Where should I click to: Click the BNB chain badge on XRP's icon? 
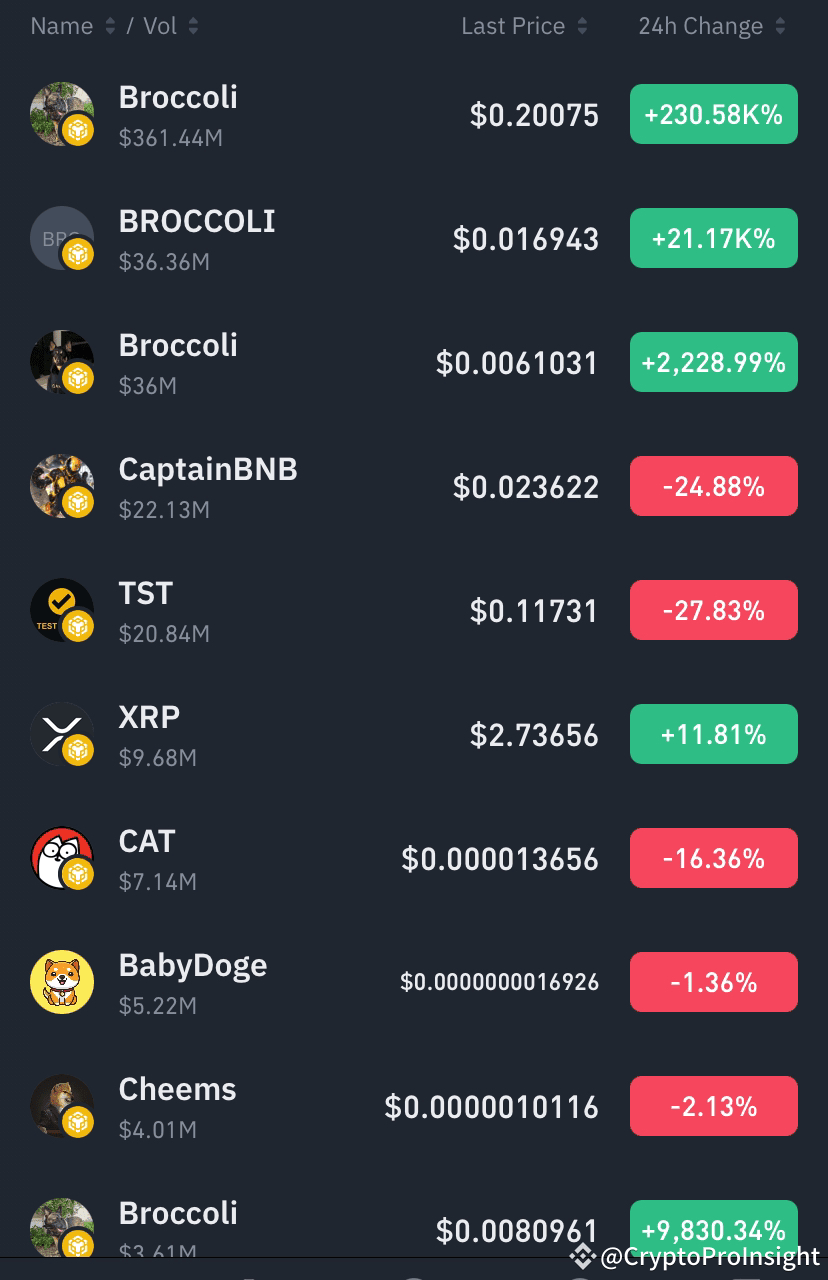click(80, 752)
